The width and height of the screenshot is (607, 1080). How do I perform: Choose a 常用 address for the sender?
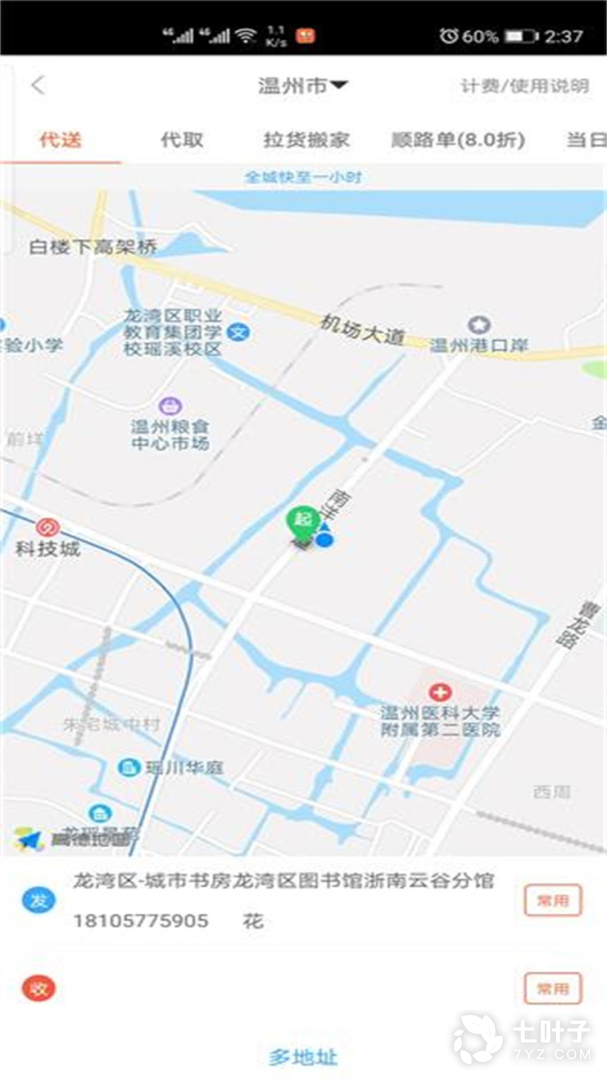552,901
